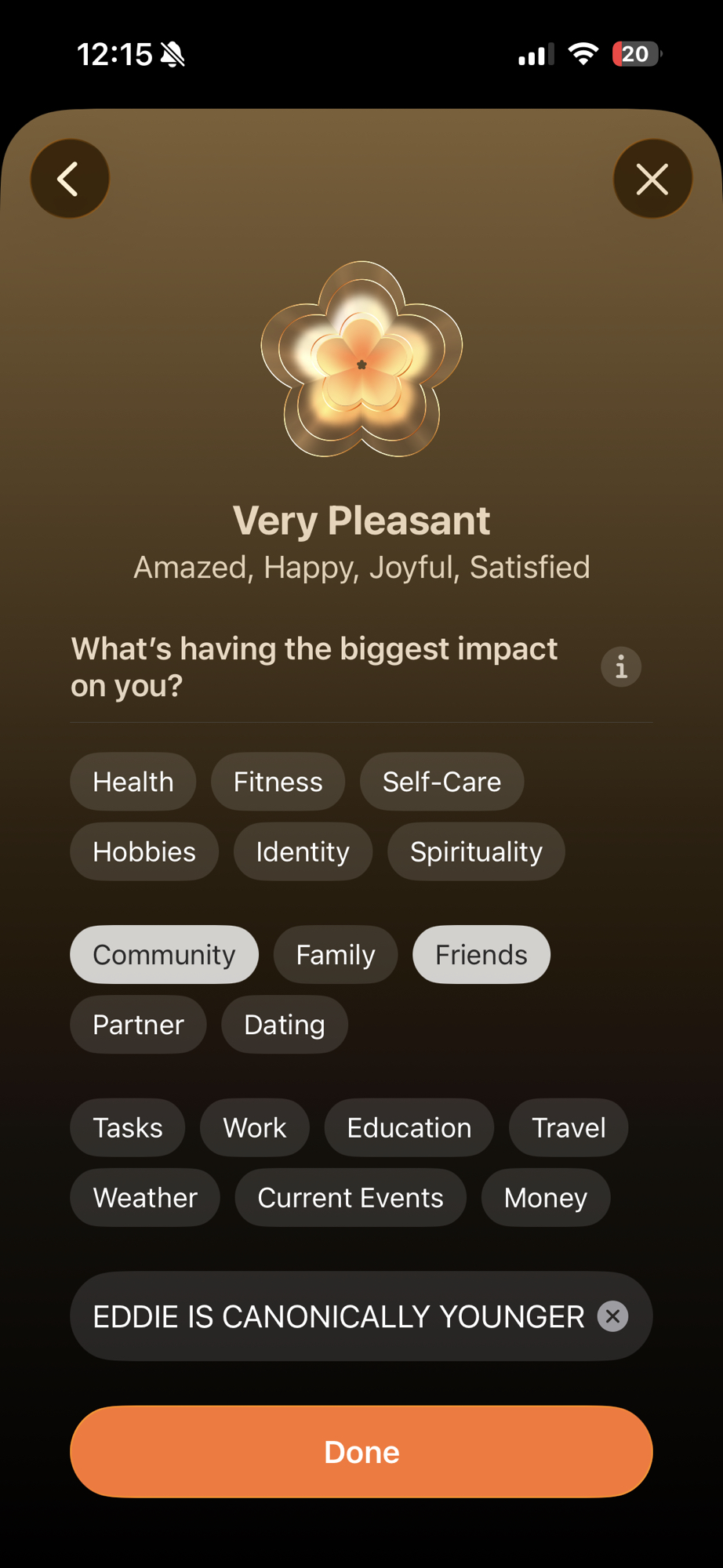Finish logging with the Done button
Screen dimensions: 723x1568
coord(361,1452)
